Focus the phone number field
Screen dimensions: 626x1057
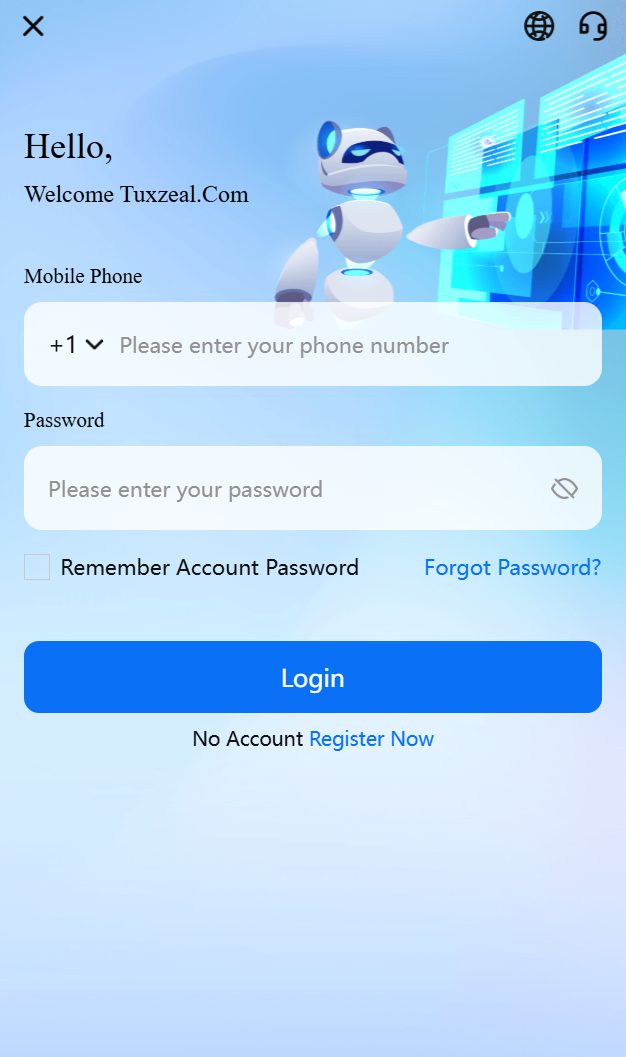pyautogui.click(x=340, y=345)
